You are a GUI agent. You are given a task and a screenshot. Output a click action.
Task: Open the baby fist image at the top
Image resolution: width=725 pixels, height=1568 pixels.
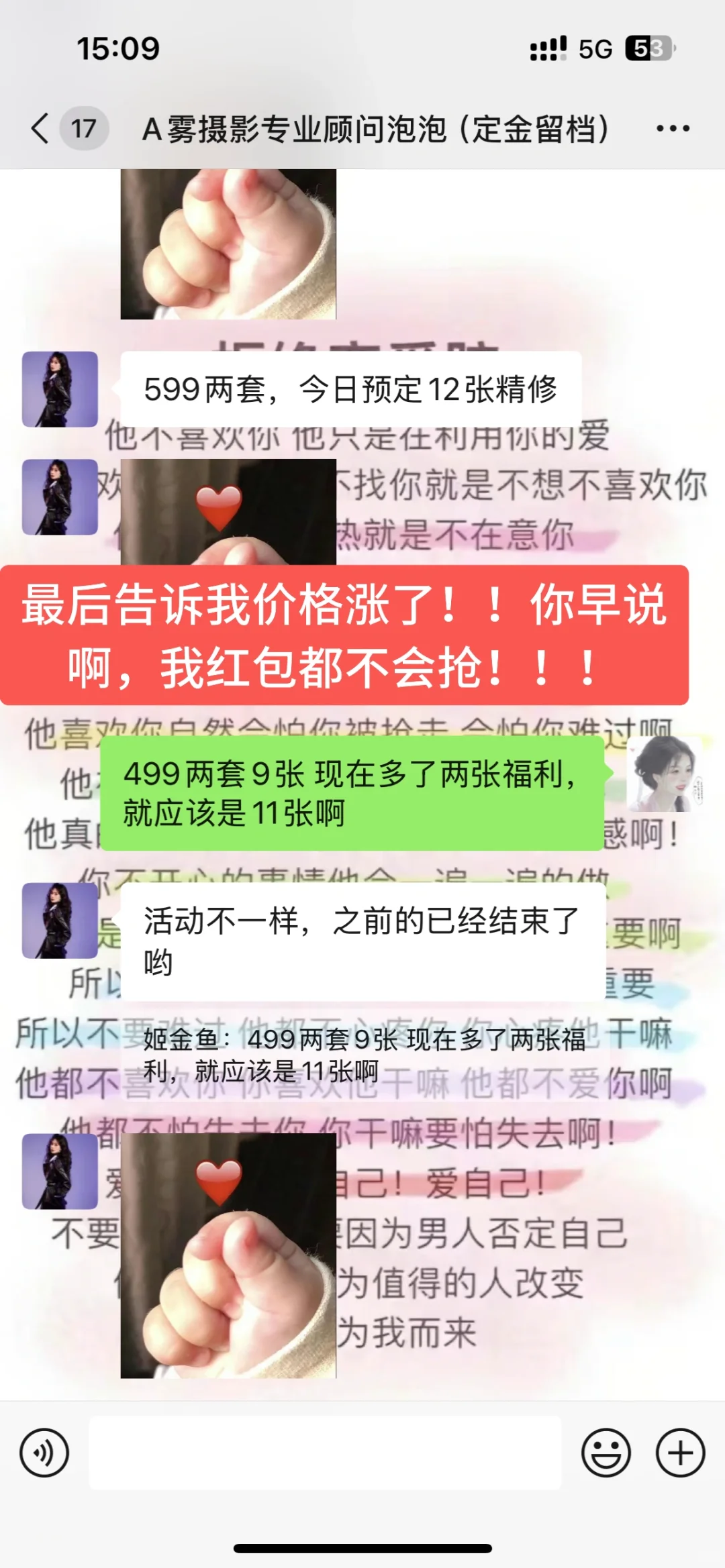coord(228,244)
